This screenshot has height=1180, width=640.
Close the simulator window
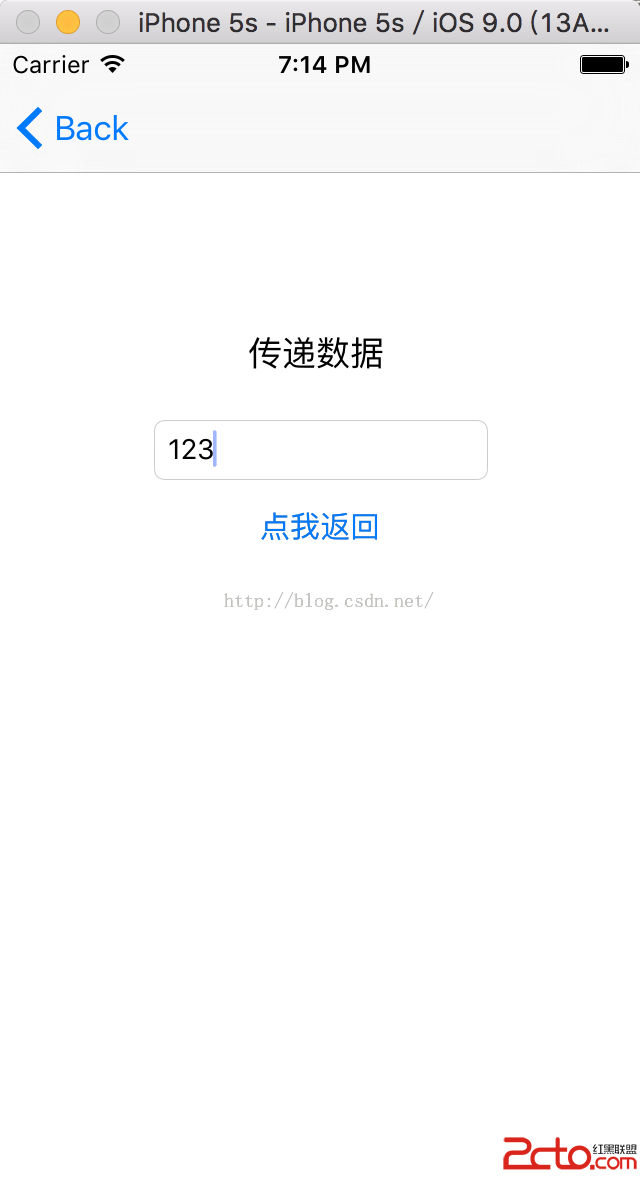click(28, 22)
